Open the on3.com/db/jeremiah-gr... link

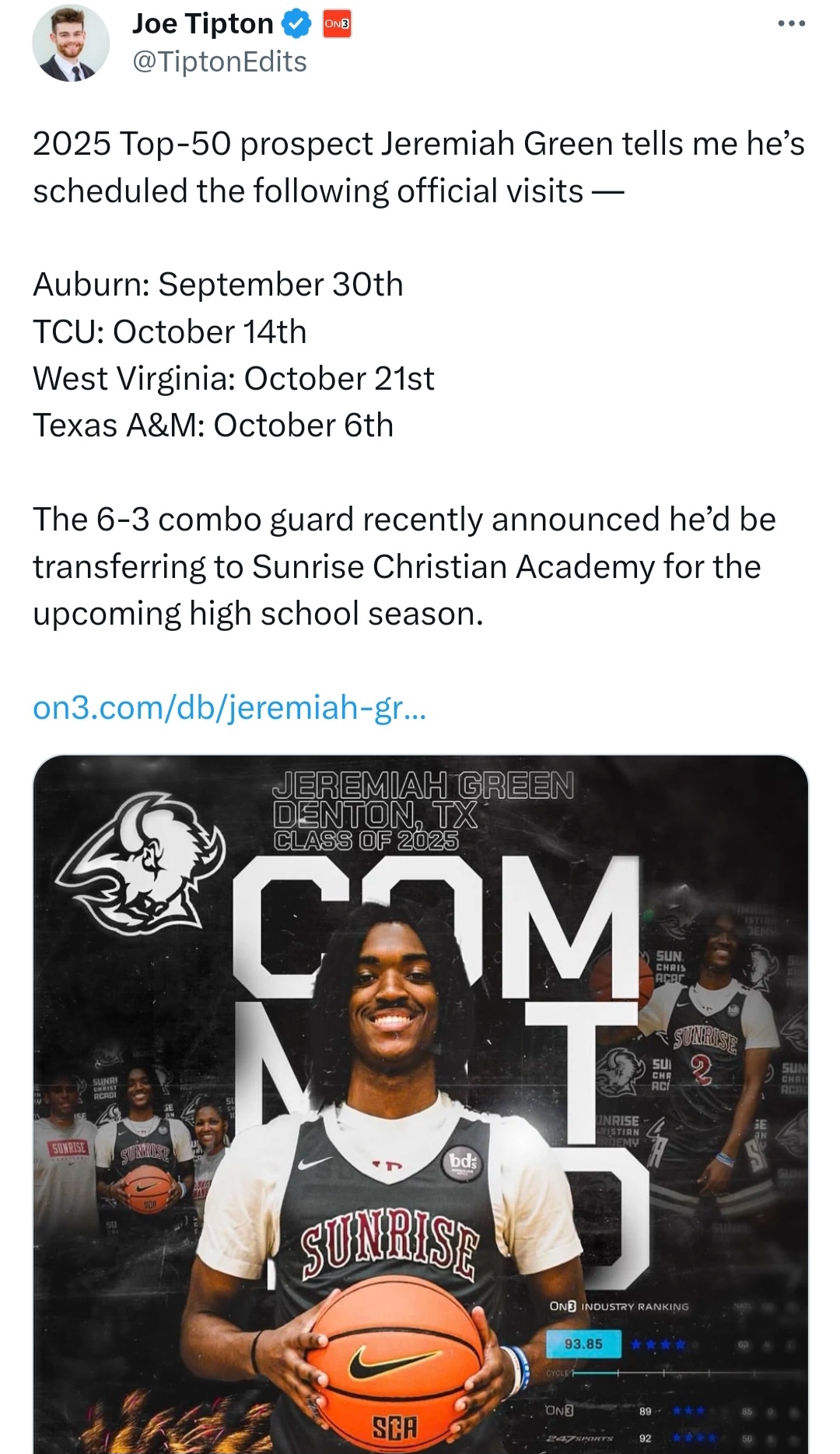(229, 707)
